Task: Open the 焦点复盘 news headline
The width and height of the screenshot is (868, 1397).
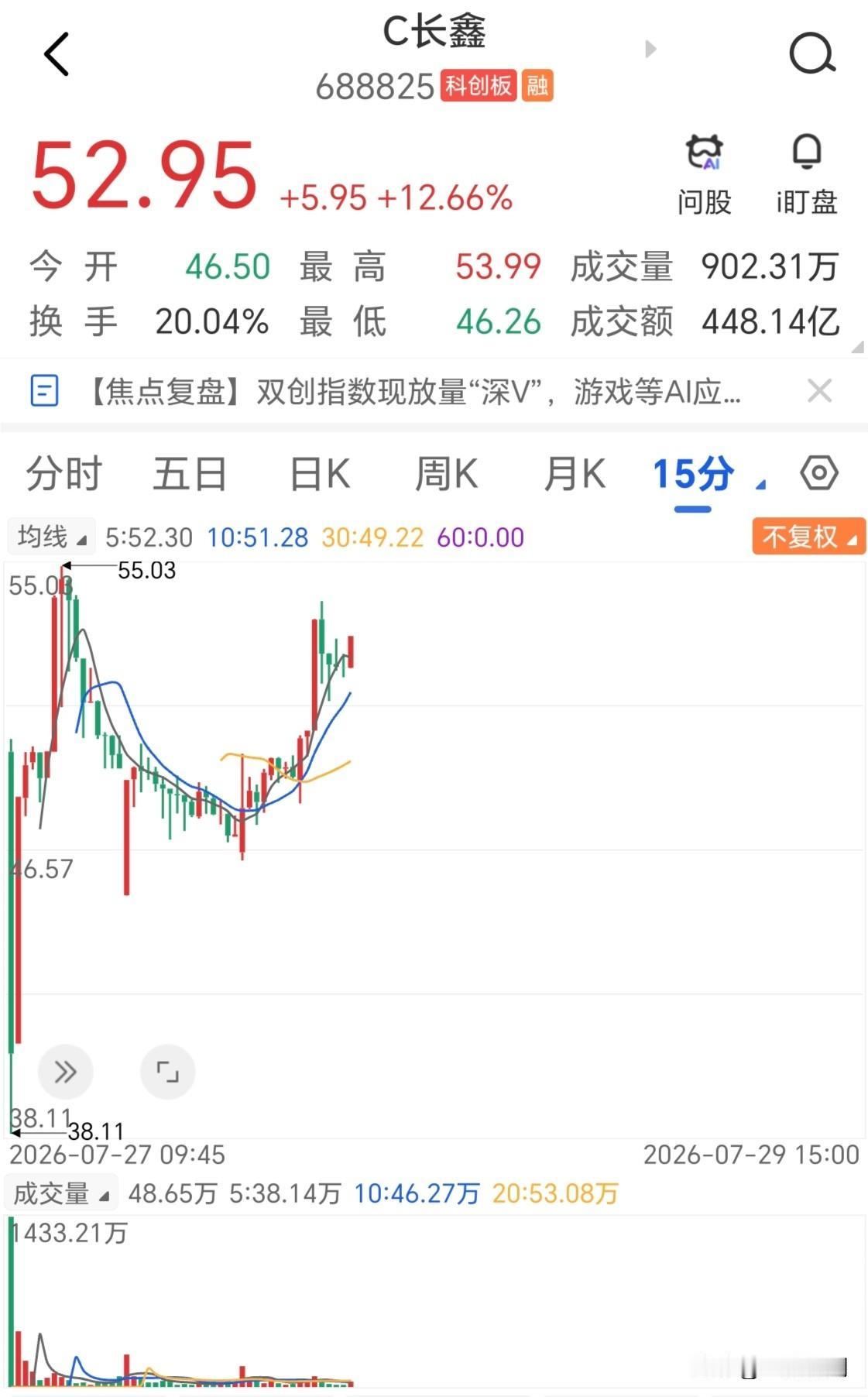Action: pos(414,391)
